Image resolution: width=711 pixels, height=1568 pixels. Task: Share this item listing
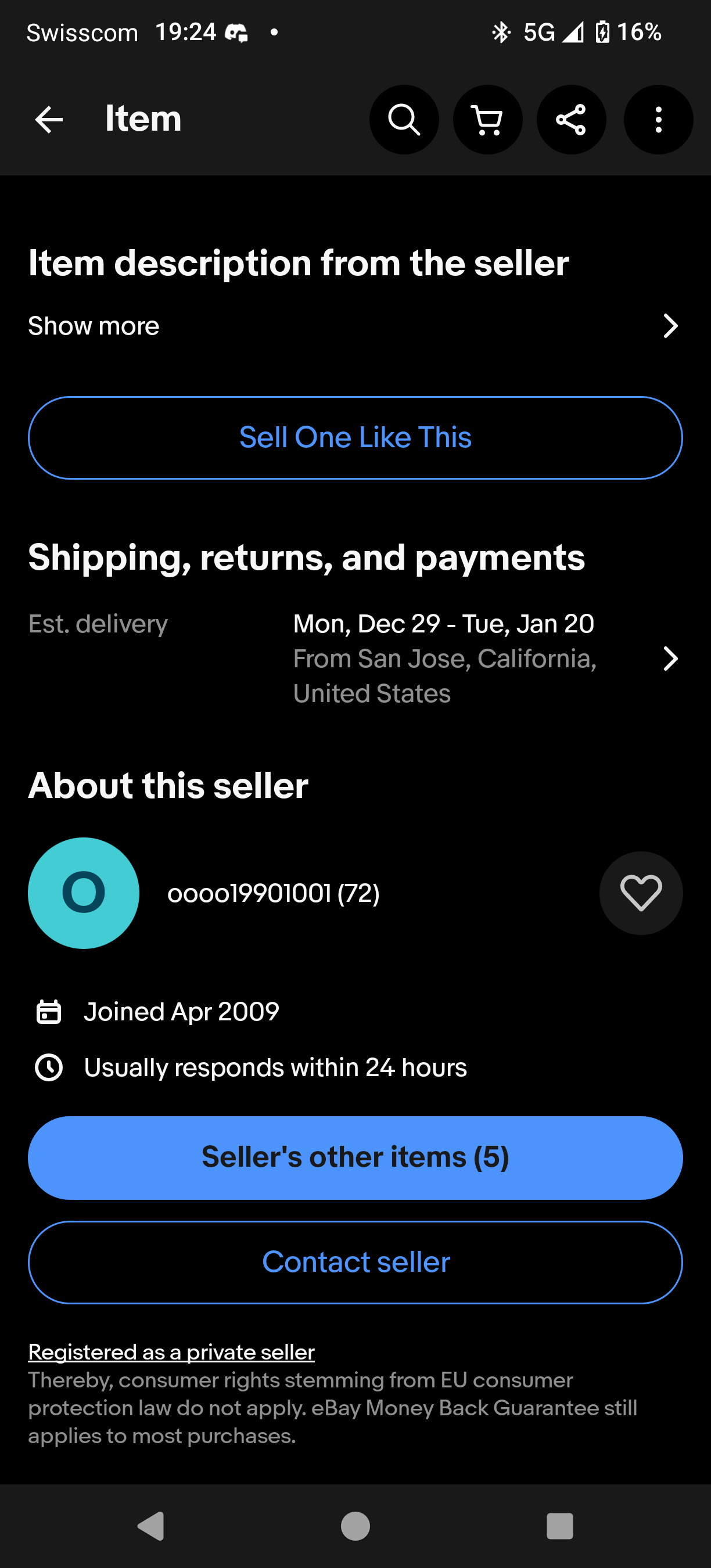(571, 119)
